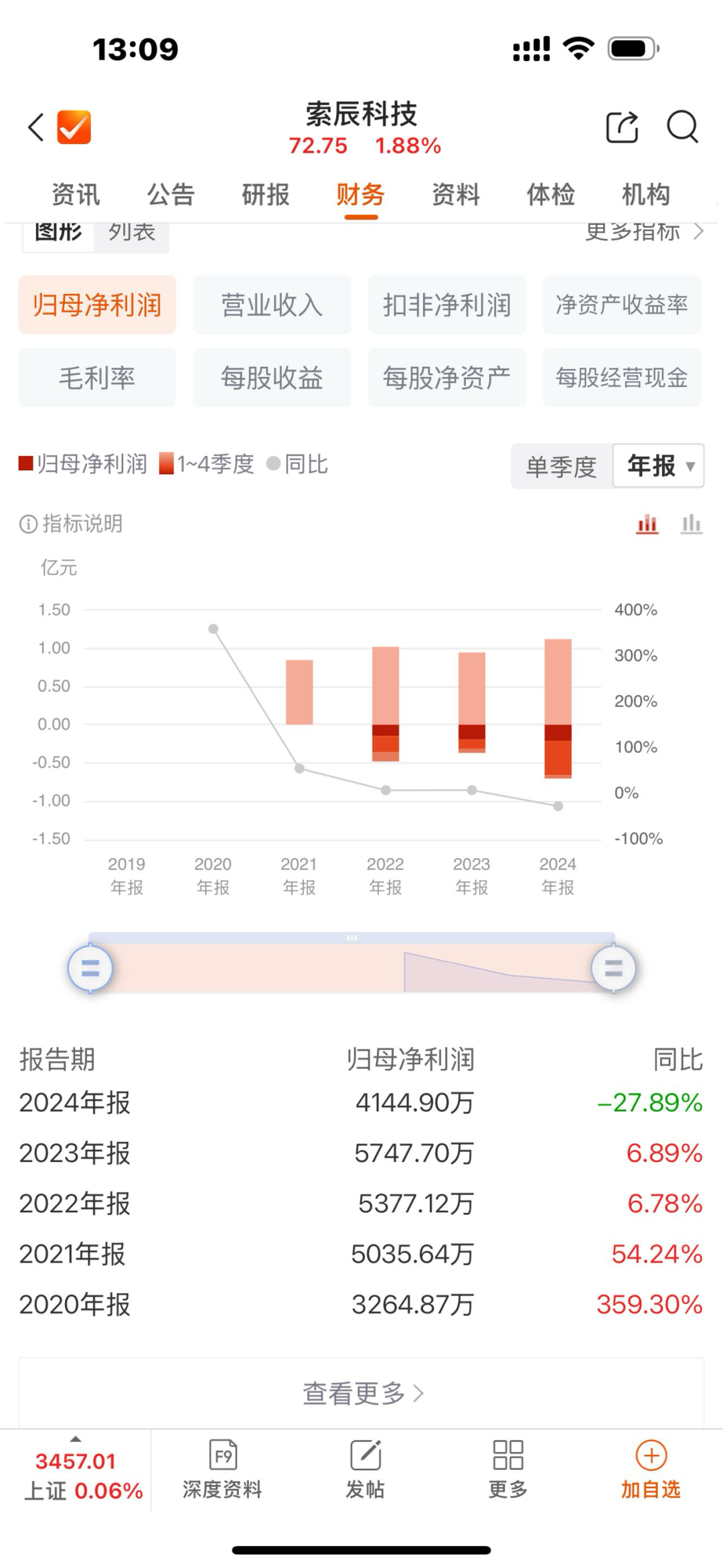Open 指标说明 info
Viewport: 723px width, 1568px height.
click(71, 524)
